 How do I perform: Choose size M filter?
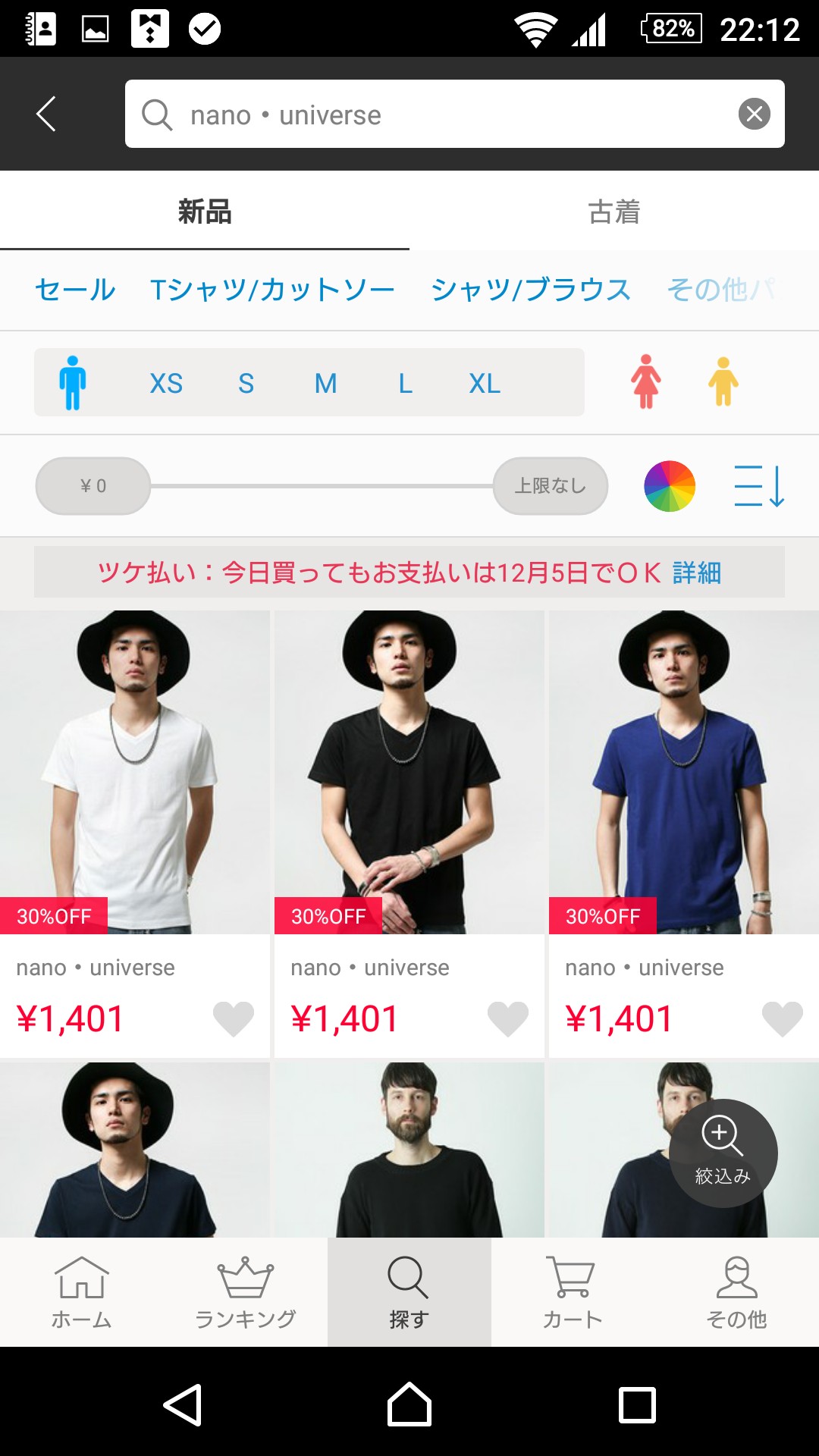325,384
